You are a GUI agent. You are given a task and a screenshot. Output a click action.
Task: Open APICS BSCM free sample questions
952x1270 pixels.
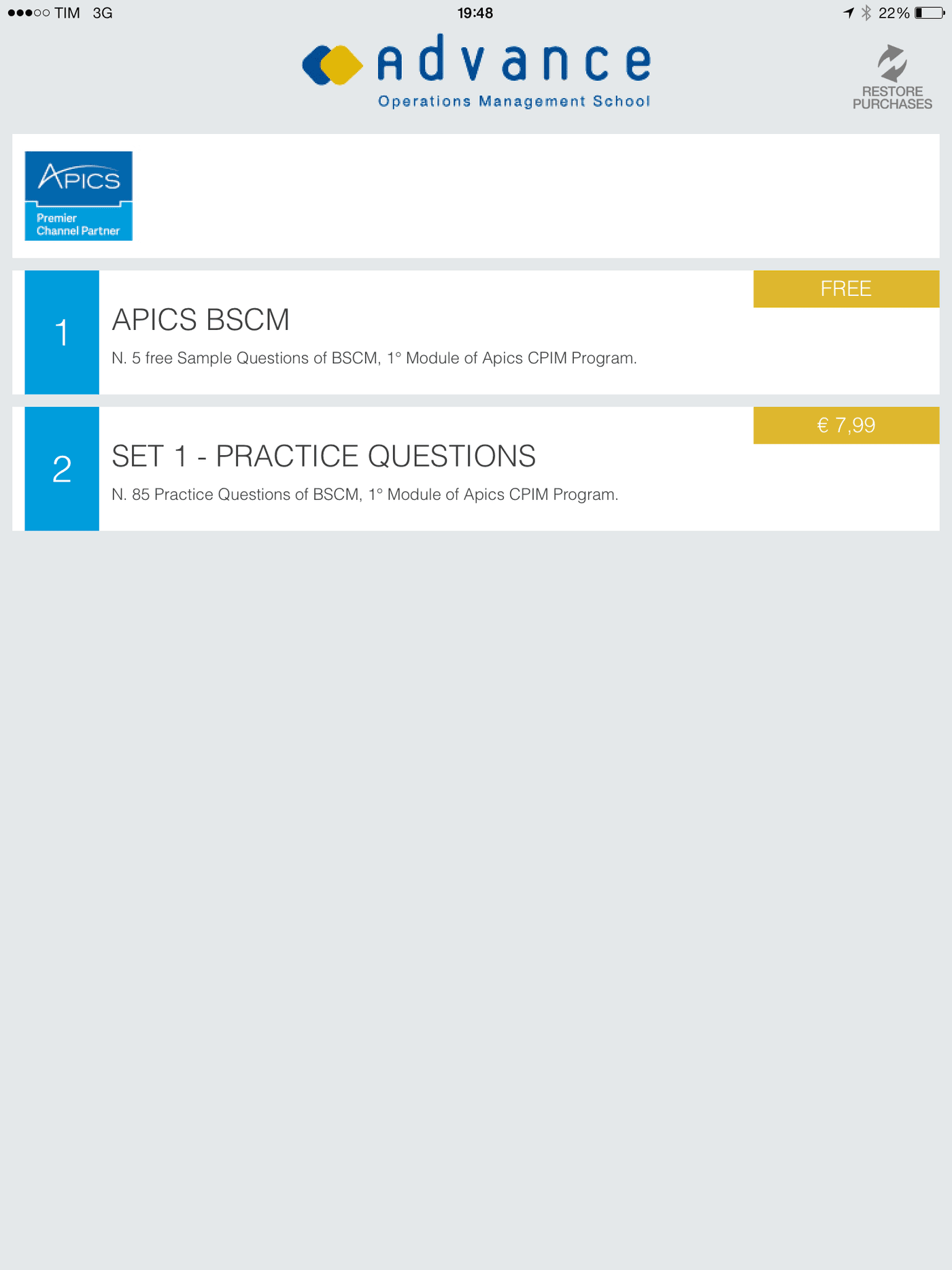coord(374,333)
